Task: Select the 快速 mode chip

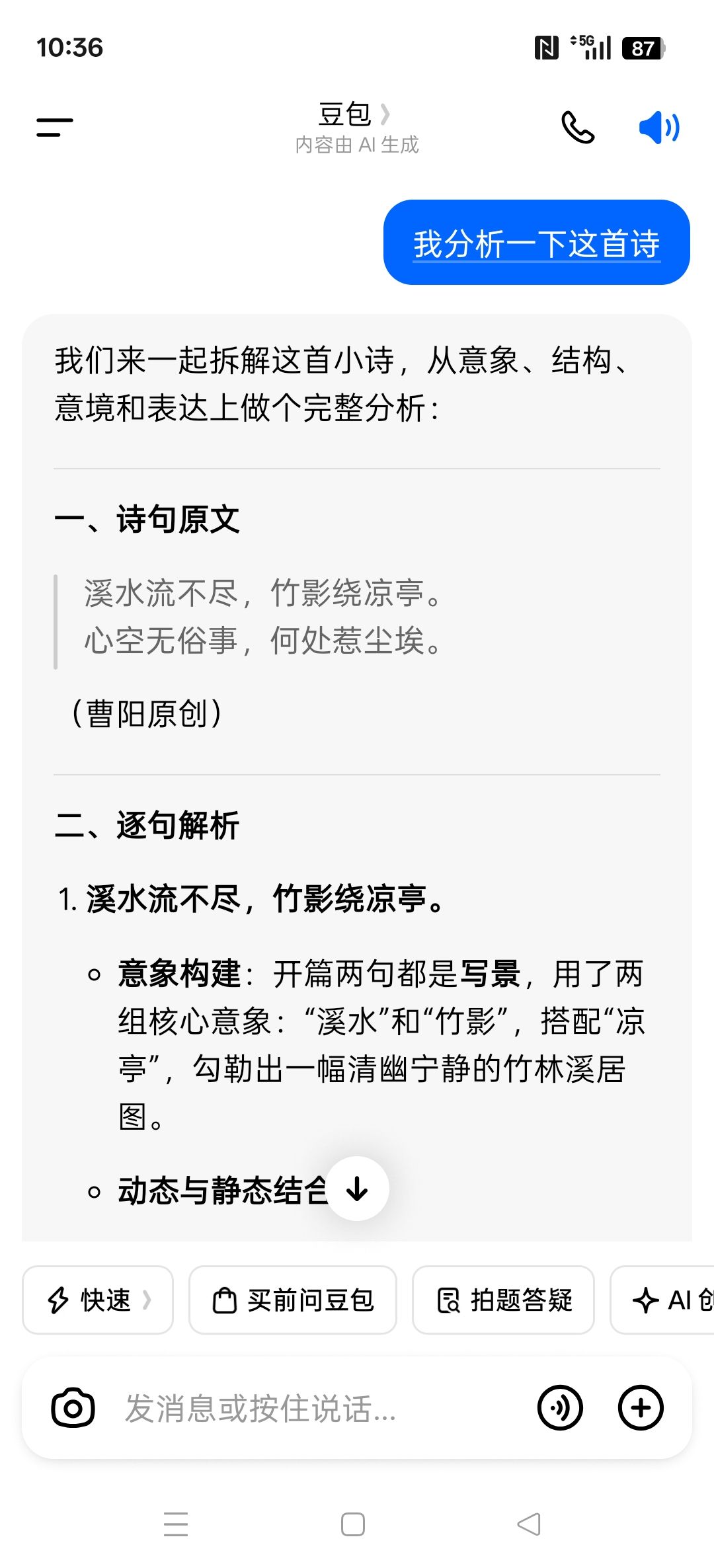Action: 98,1300
